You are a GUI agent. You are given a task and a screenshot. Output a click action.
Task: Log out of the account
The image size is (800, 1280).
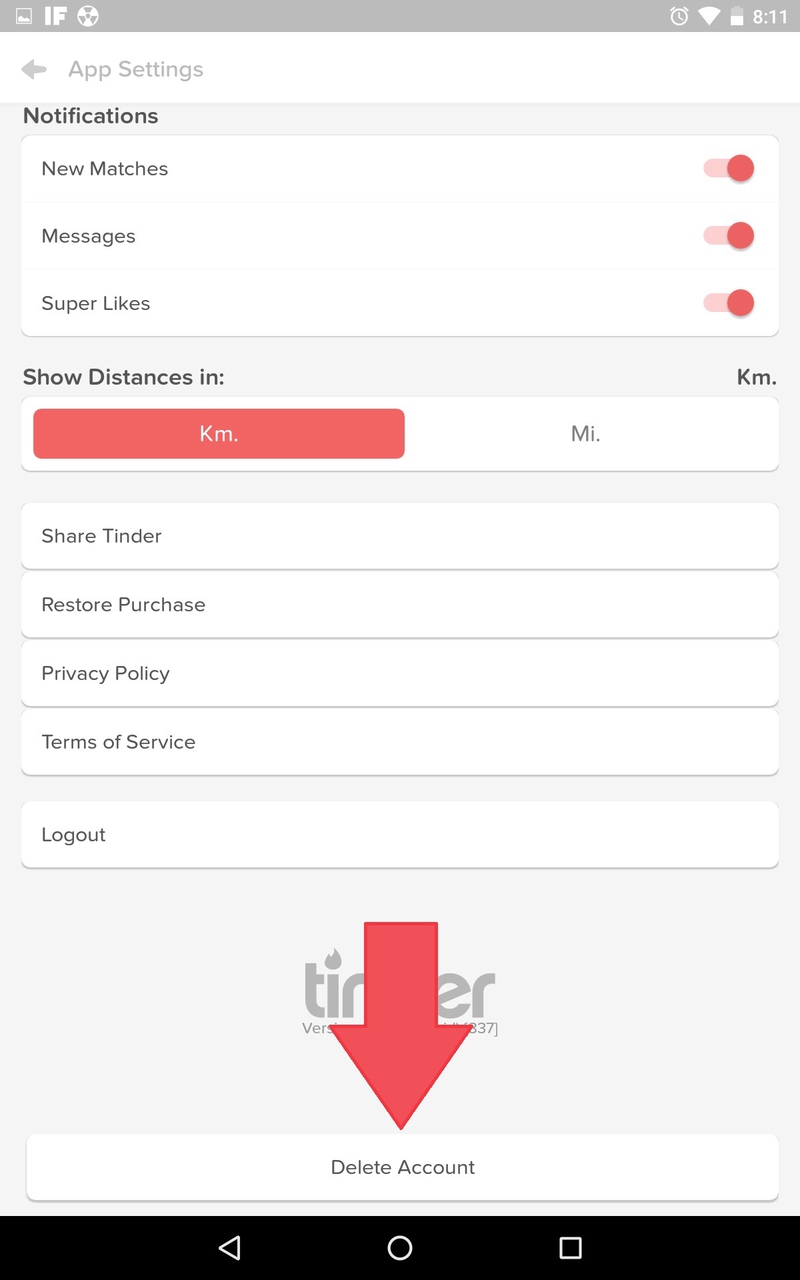(x=400, y=835)
